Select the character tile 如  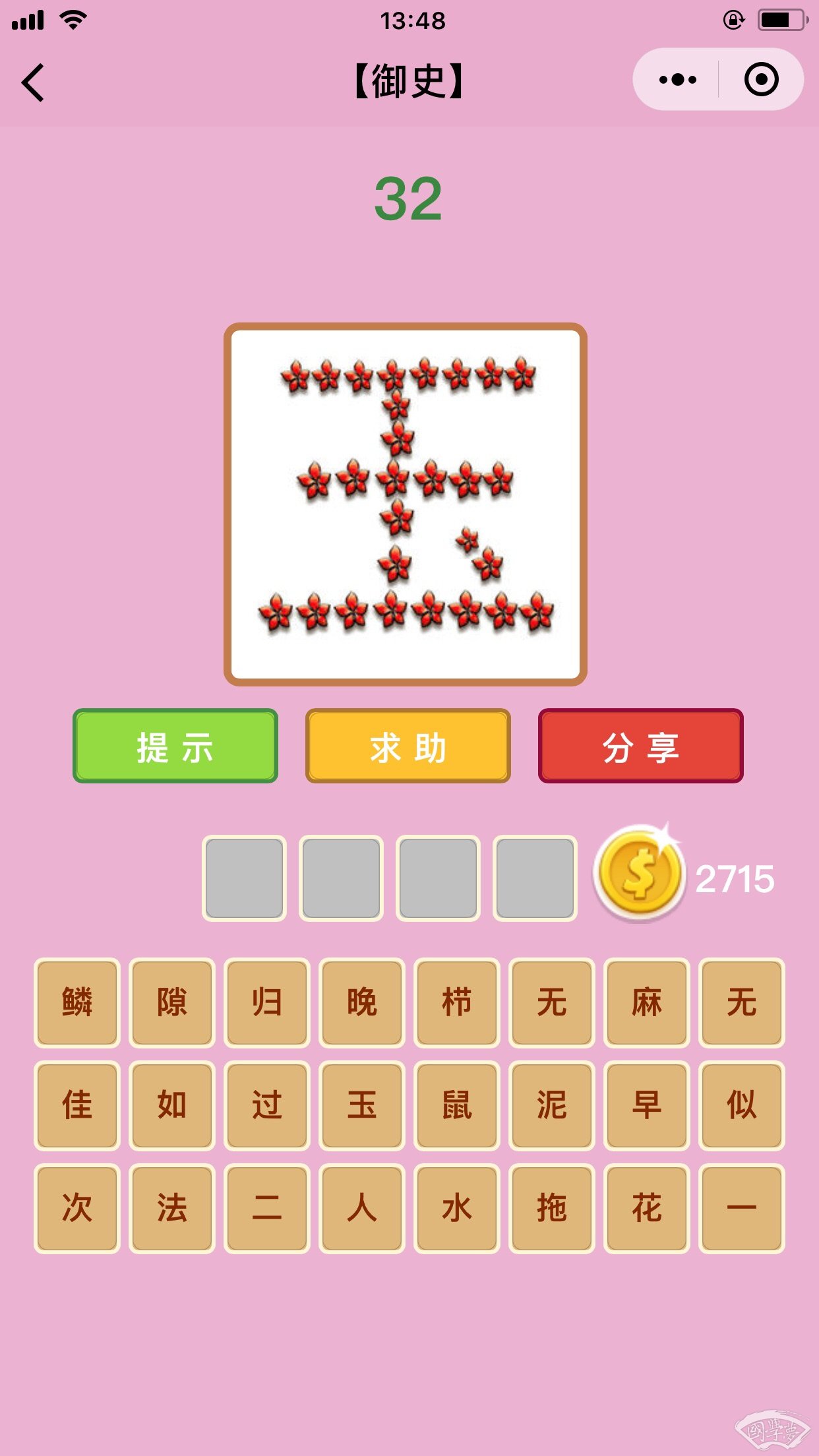tap(172, 1105)
